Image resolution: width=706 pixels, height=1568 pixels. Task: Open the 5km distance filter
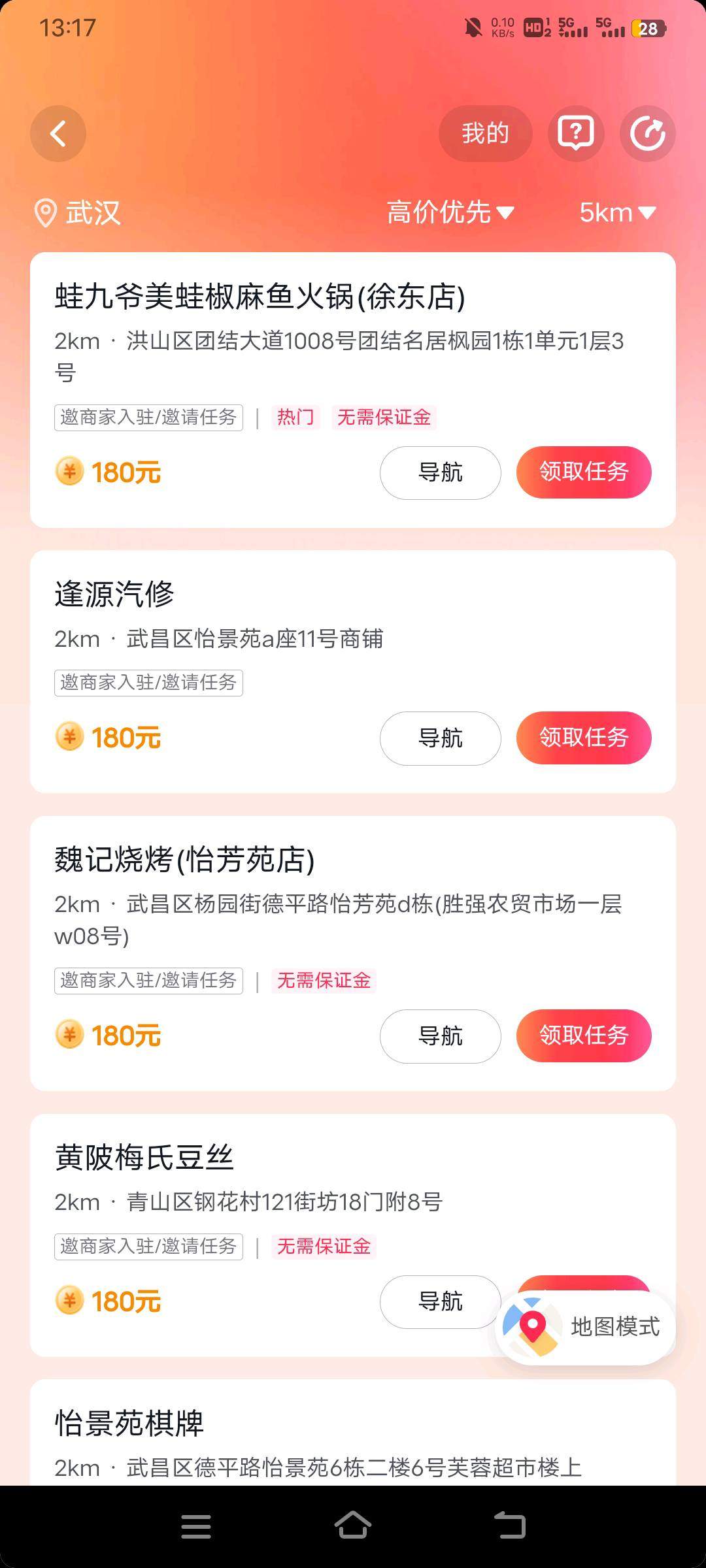(616, 212)
